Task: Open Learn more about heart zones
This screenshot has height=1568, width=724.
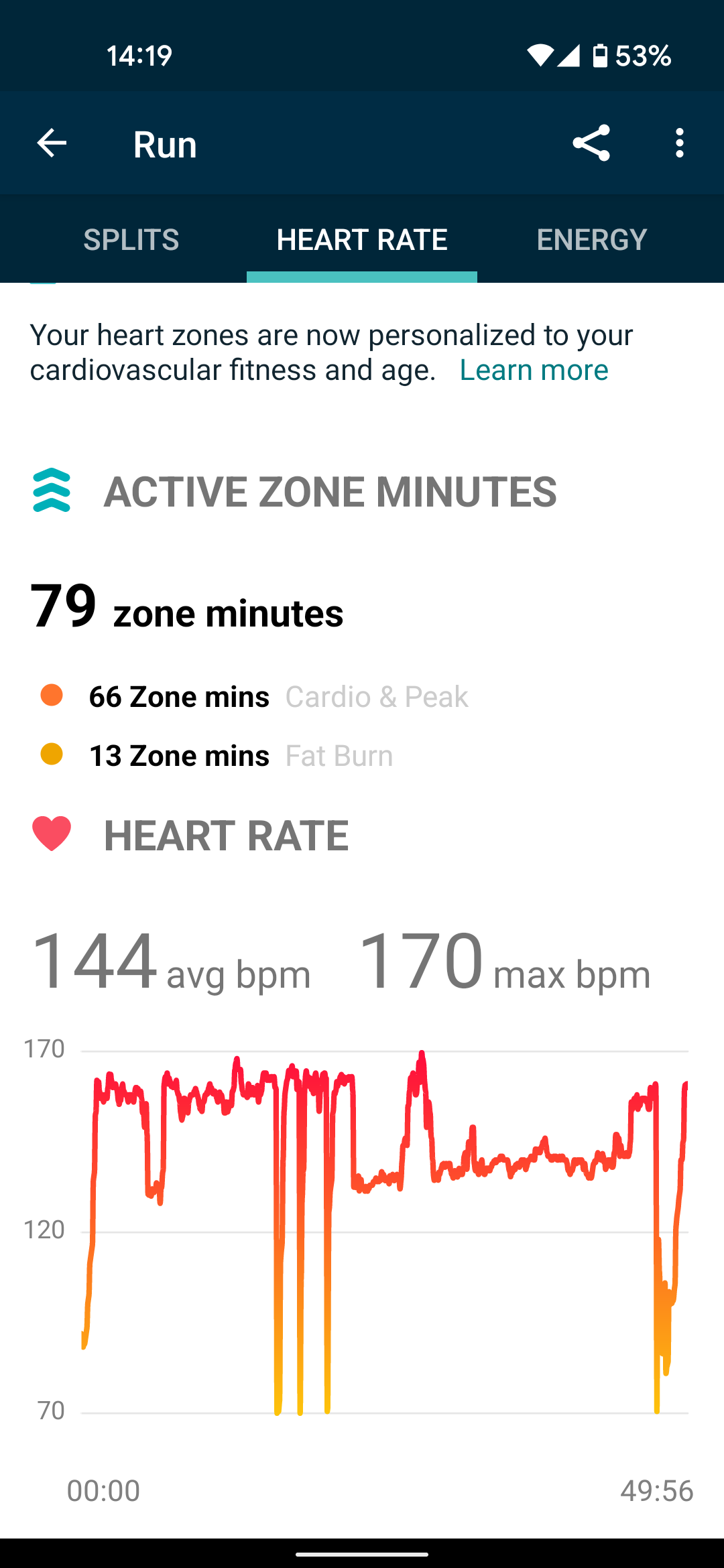Action: pyautogui.click(x=534, y=370)
